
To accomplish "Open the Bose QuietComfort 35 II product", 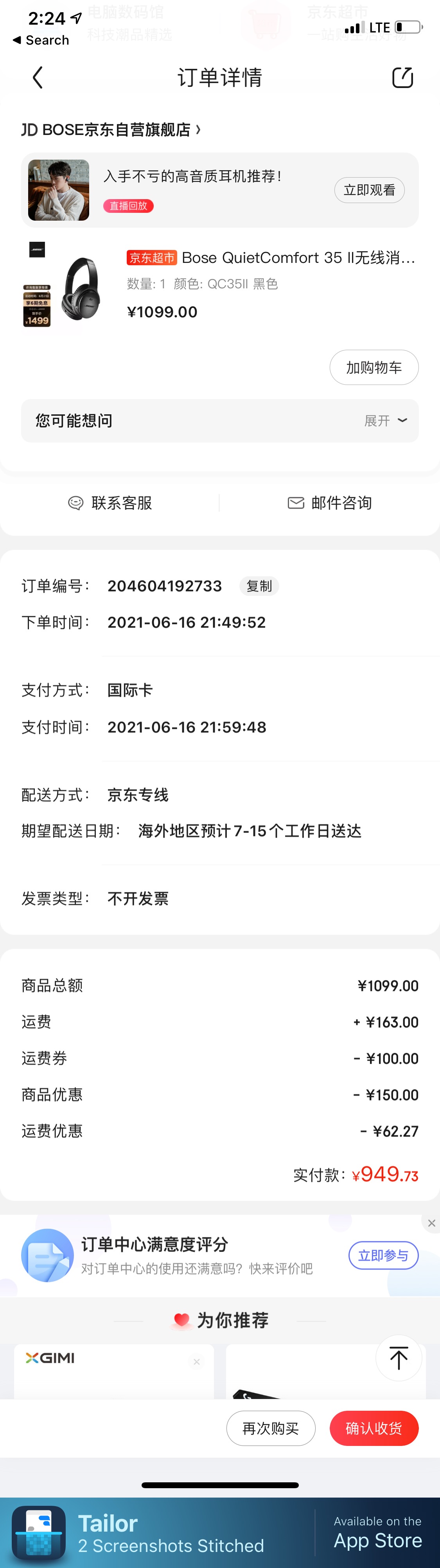I will pos(270,258).
